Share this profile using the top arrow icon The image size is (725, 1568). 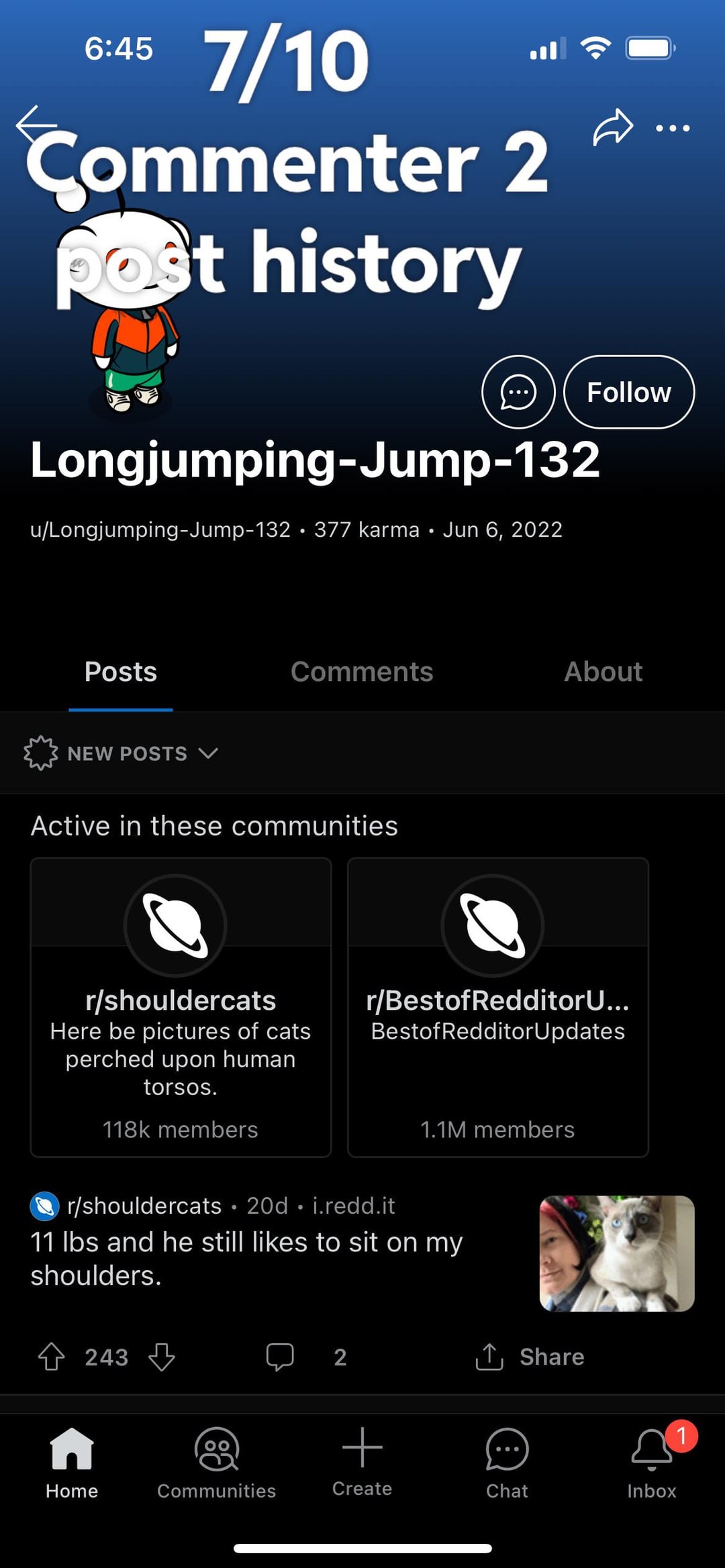(612, 127)
